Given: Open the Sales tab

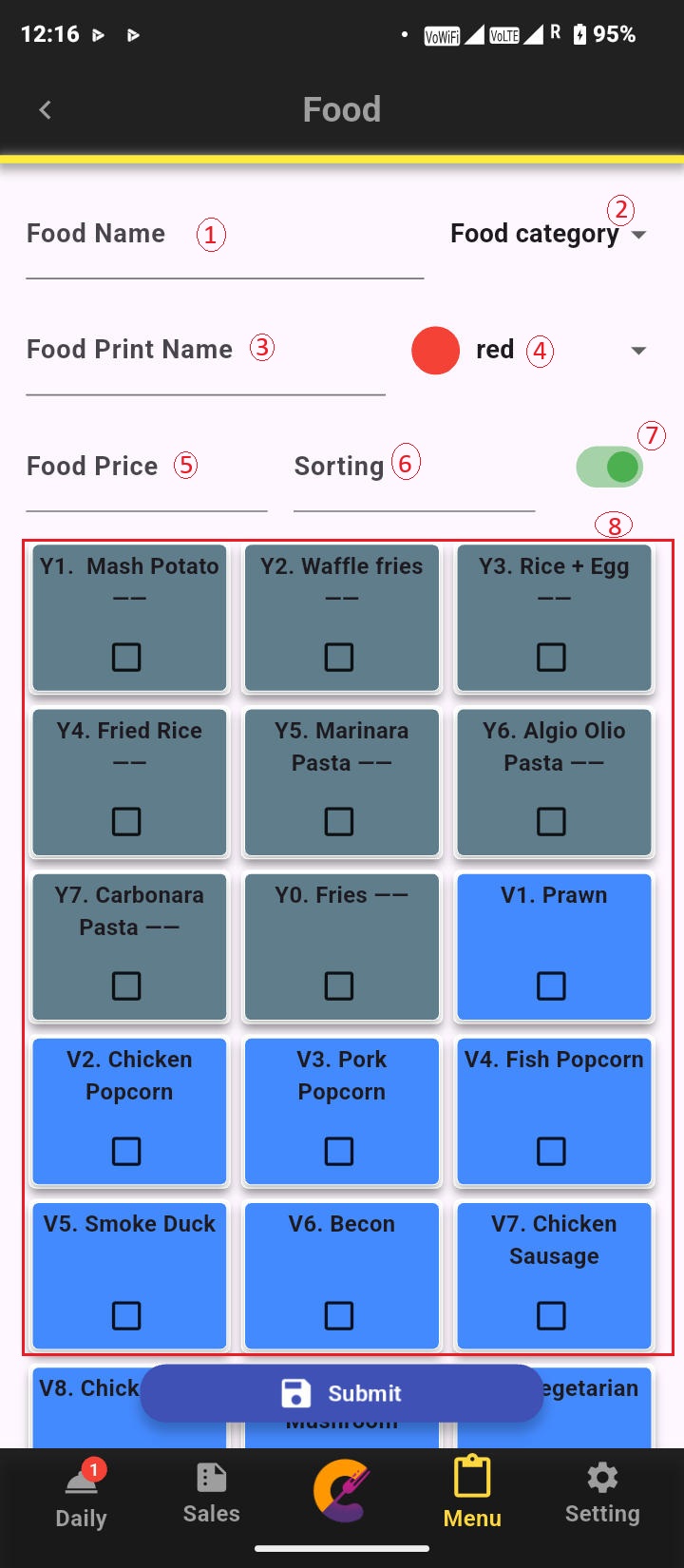Looking at the screenshot, I should (211, 1495).
